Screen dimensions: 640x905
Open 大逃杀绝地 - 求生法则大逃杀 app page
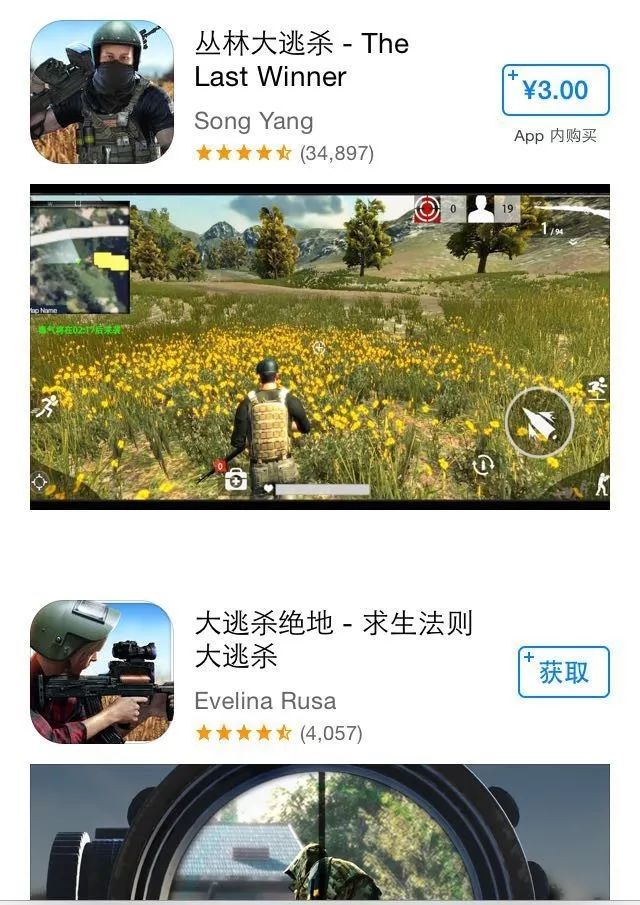[332, 640]
